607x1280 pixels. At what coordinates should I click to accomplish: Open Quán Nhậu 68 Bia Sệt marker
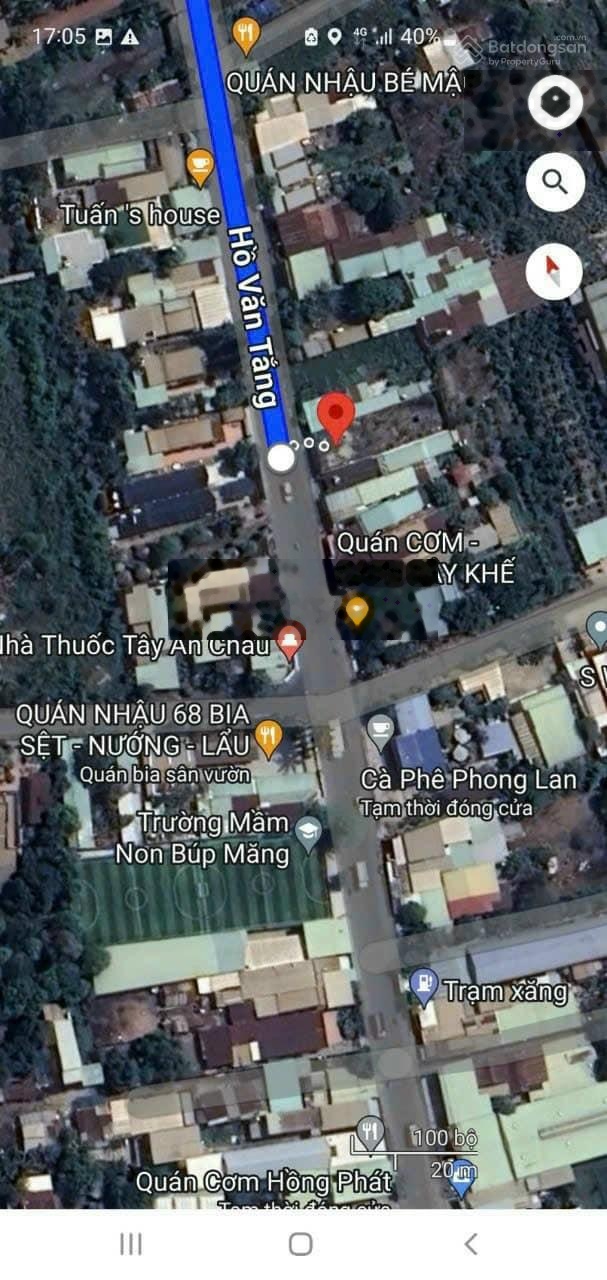click(268, 738)
